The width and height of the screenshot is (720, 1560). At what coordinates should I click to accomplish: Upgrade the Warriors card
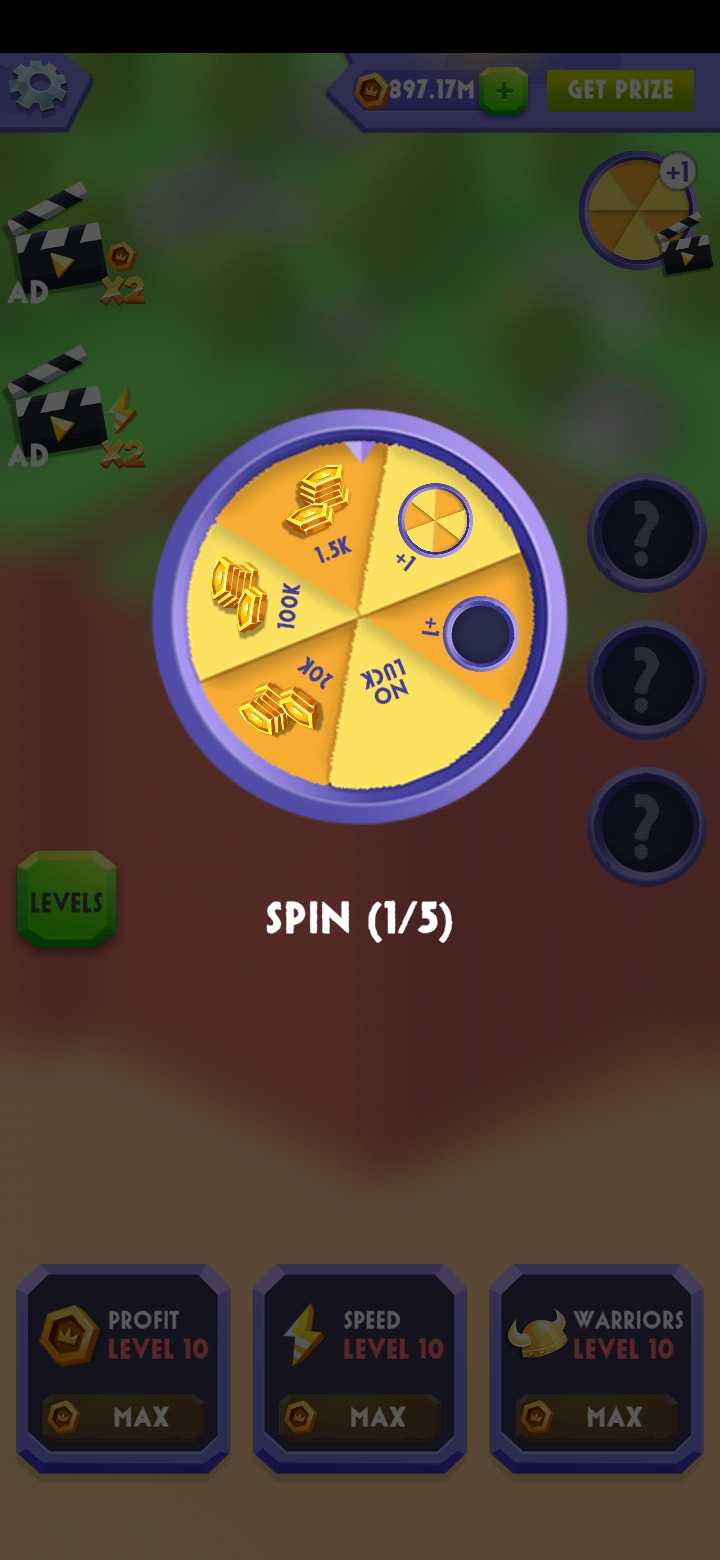(596, 1416)
